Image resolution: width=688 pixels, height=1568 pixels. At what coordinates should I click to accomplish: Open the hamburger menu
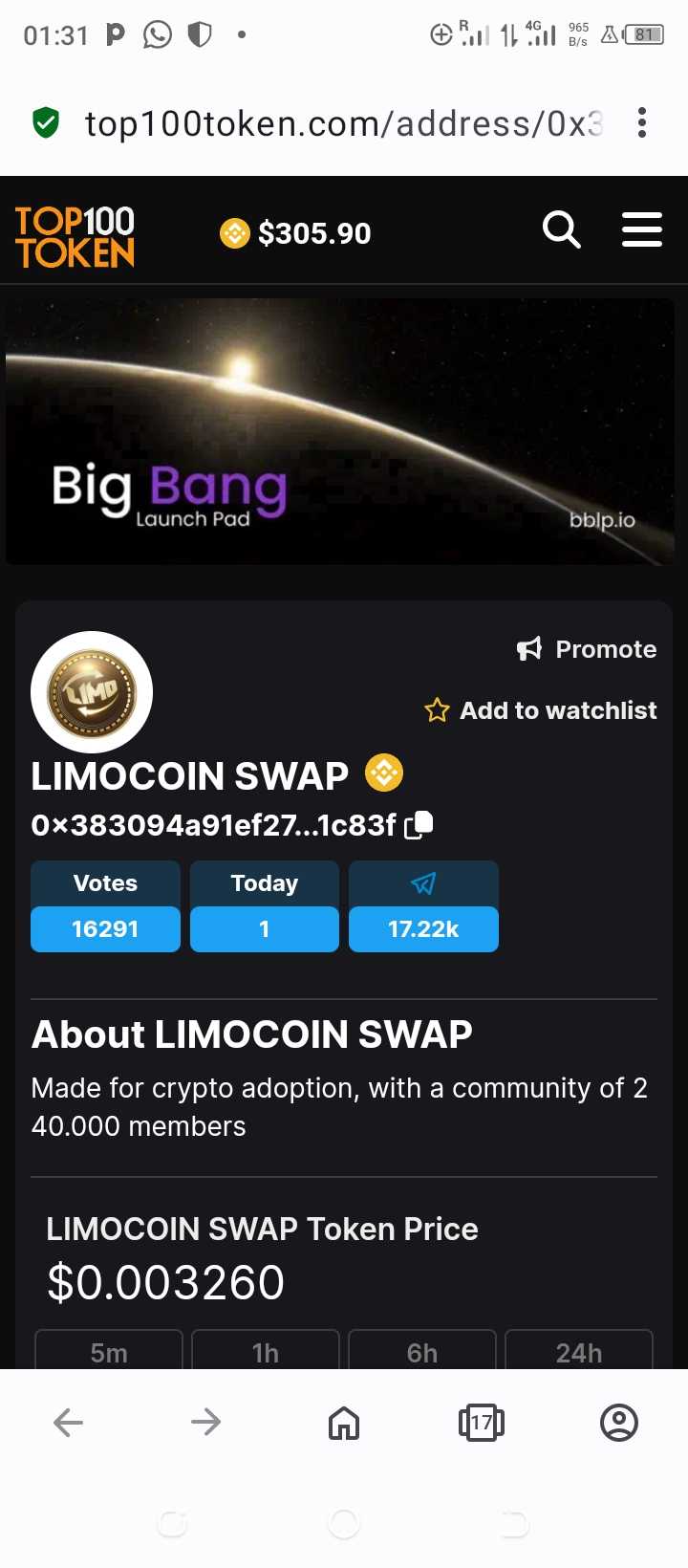tap(641, 230)
